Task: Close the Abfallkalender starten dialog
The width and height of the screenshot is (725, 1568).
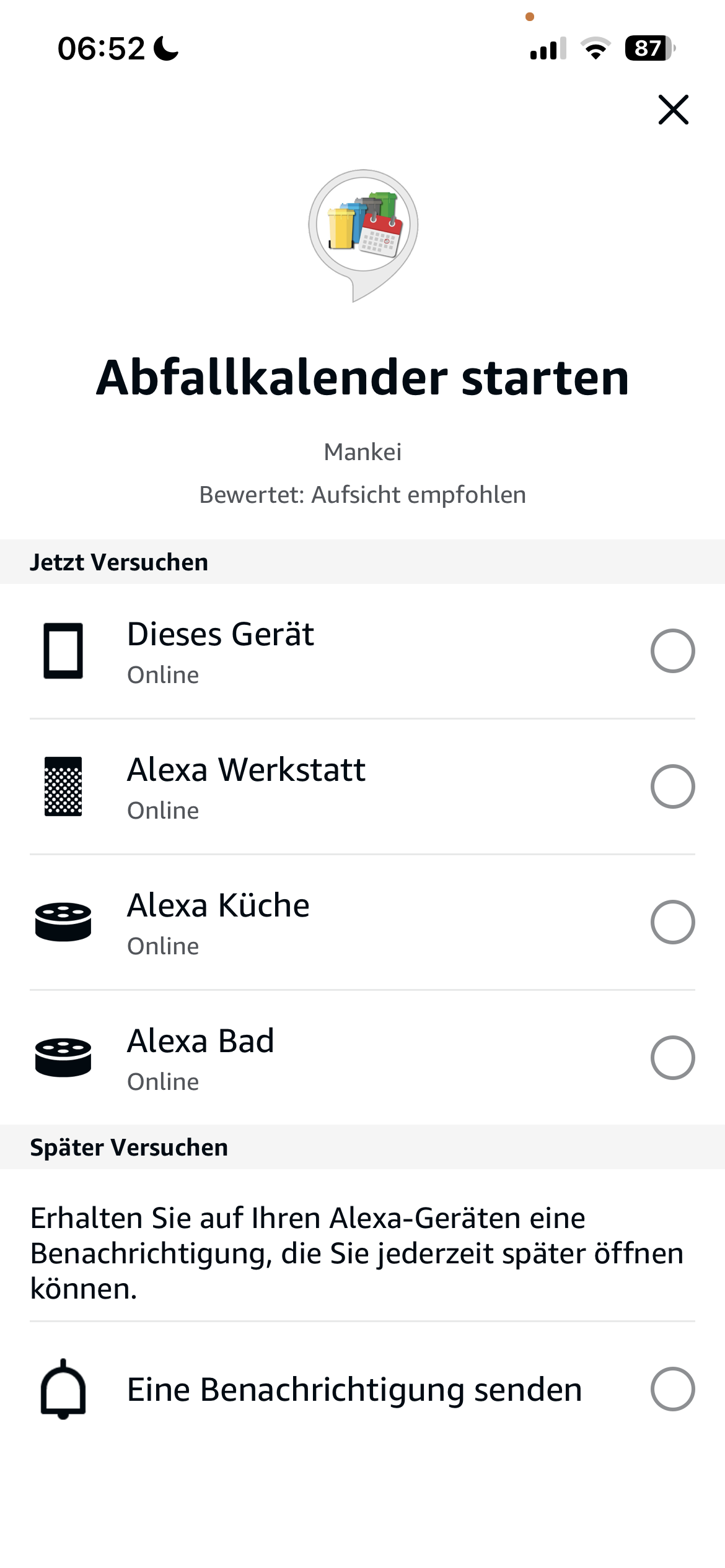Action: [673, 110]
